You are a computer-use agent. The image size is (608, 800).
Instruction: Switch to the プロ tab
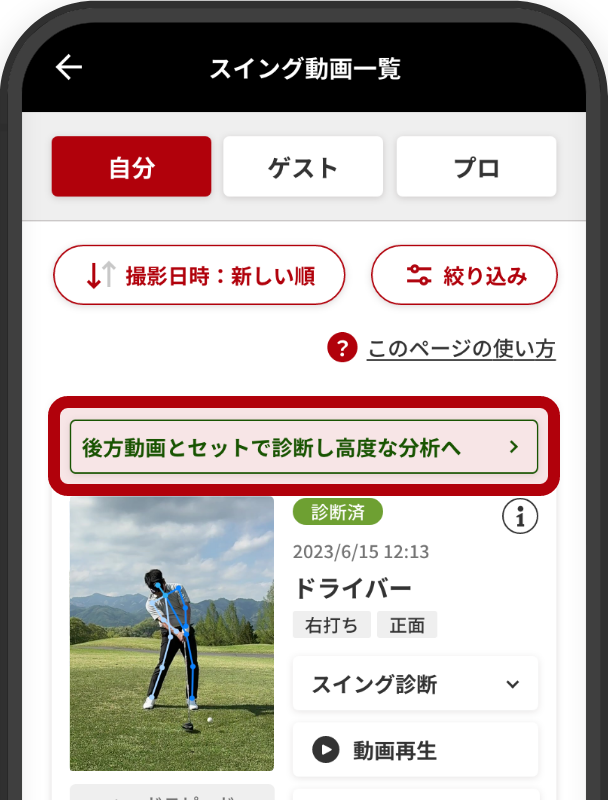click(x=476, y=167)
